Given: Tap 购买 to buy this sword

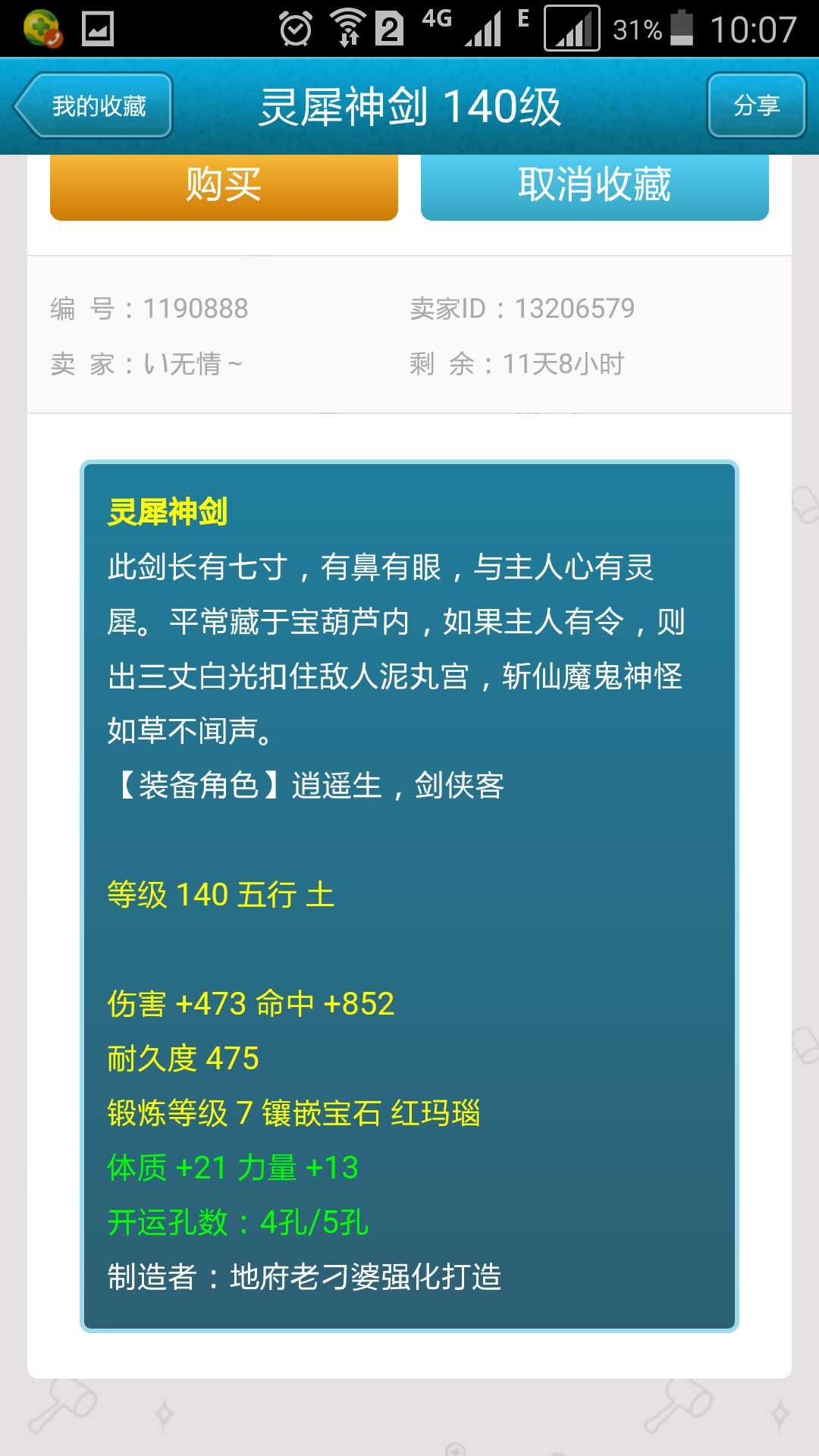Looking at the screenshot, I should click(x=224, y=186).
